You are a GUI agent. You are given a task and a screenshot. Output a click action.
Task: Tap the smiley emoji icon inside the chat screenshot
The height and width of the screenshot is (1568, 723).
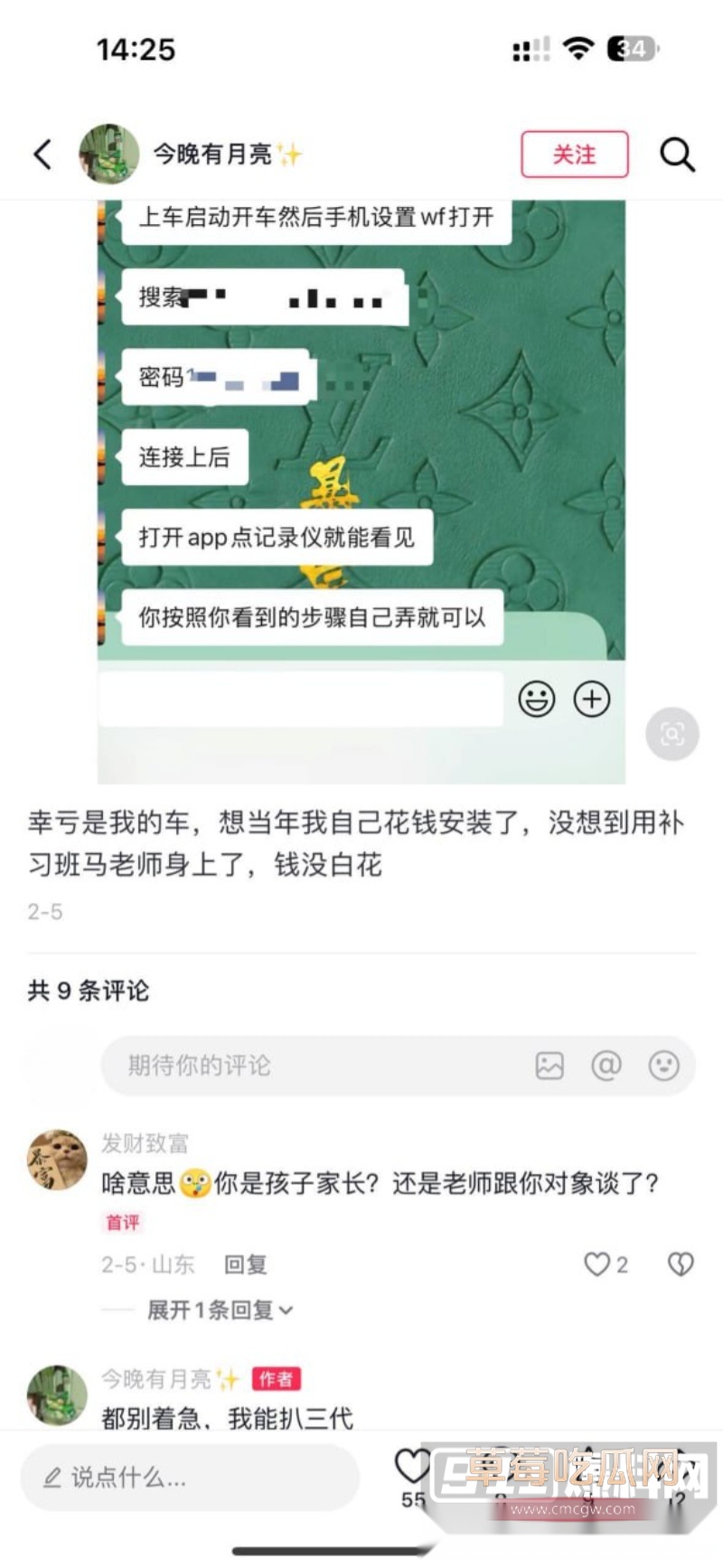(537, 699)
